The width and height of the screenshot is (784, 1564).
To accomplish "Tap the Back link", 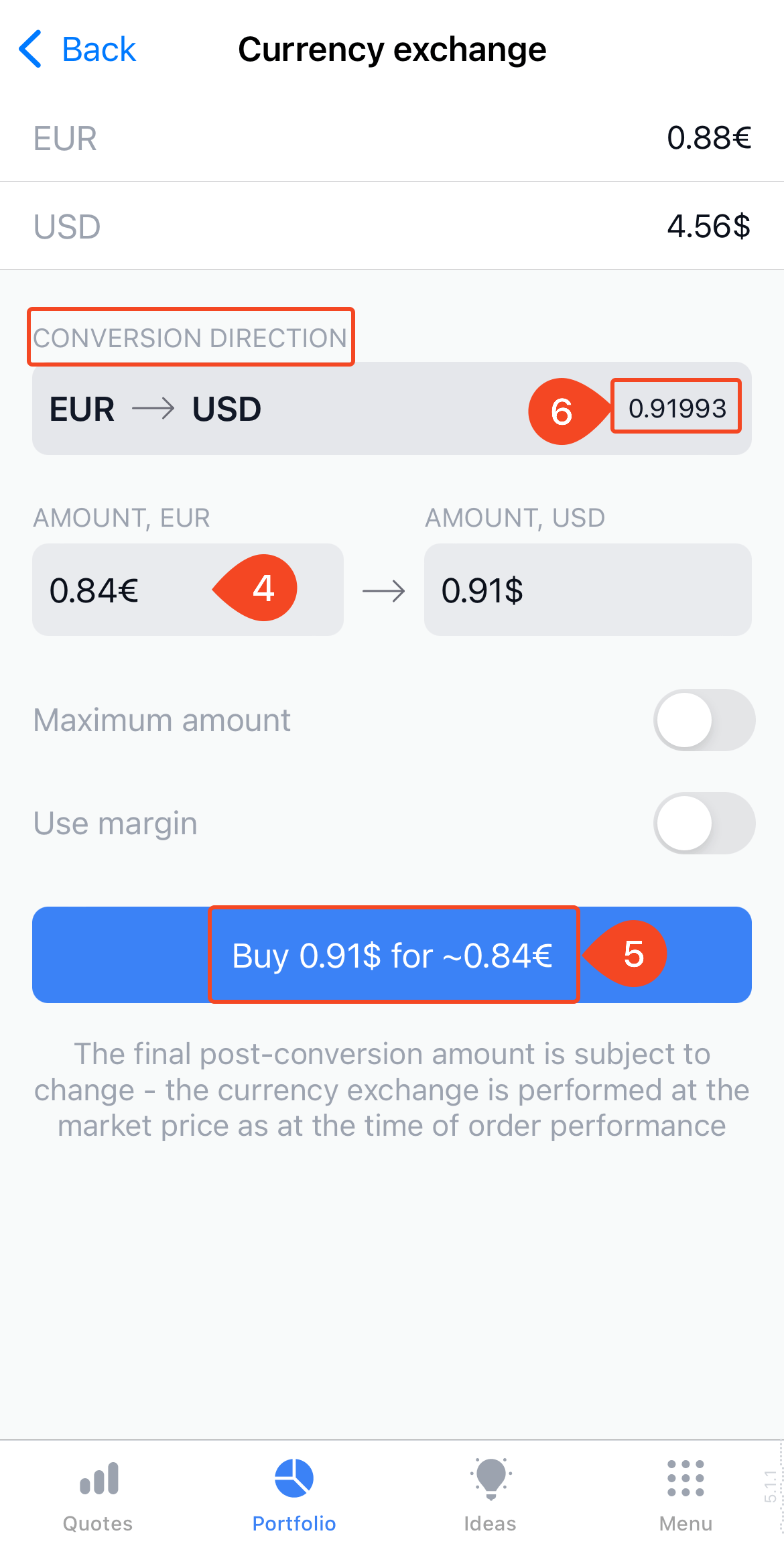I will coord(99,49).
